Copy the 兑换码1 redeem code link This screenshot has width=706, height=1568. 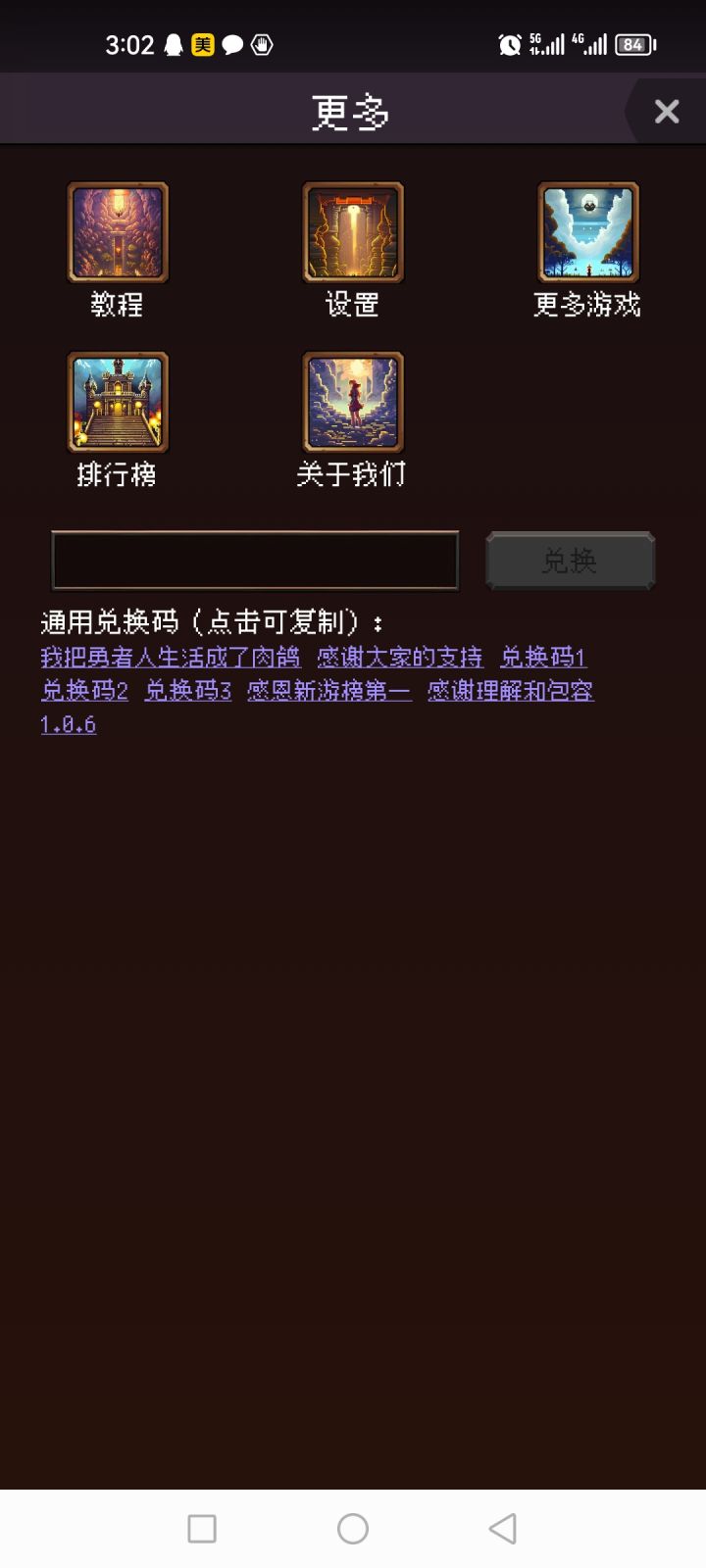pos(544,658)
